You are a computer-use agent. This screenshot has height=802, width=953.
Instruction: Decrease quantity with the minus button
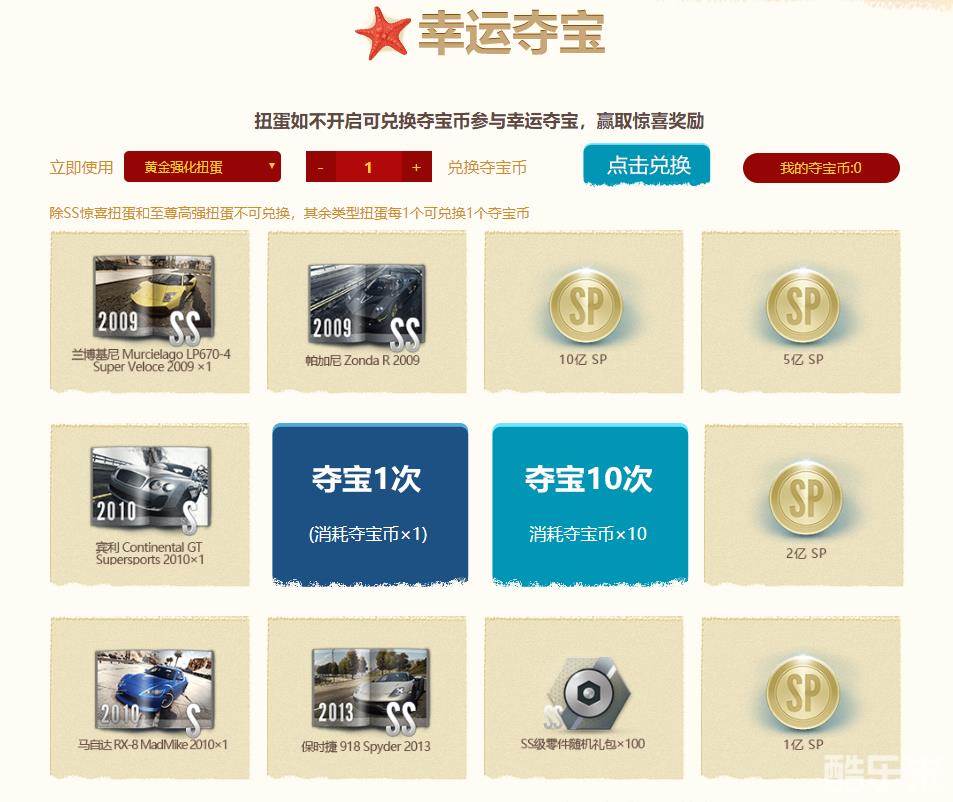click(x=320, y=168)
